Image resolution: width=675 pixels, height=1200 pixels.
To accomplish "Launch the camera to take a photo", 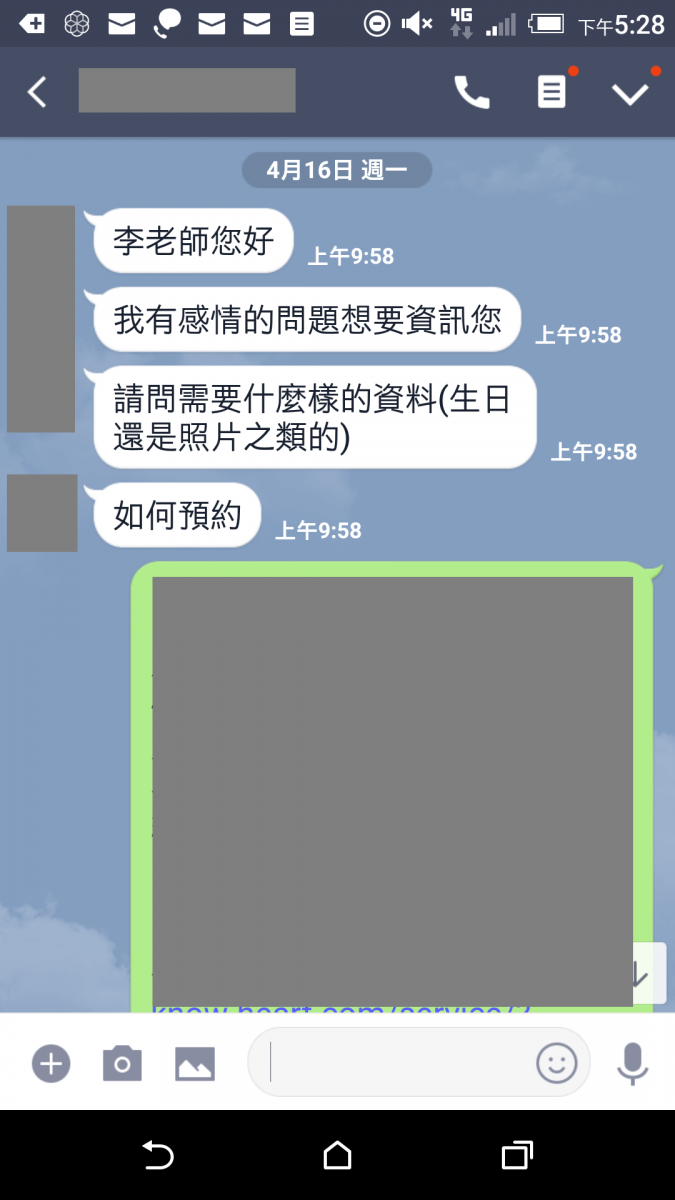I will [122, 1063].
